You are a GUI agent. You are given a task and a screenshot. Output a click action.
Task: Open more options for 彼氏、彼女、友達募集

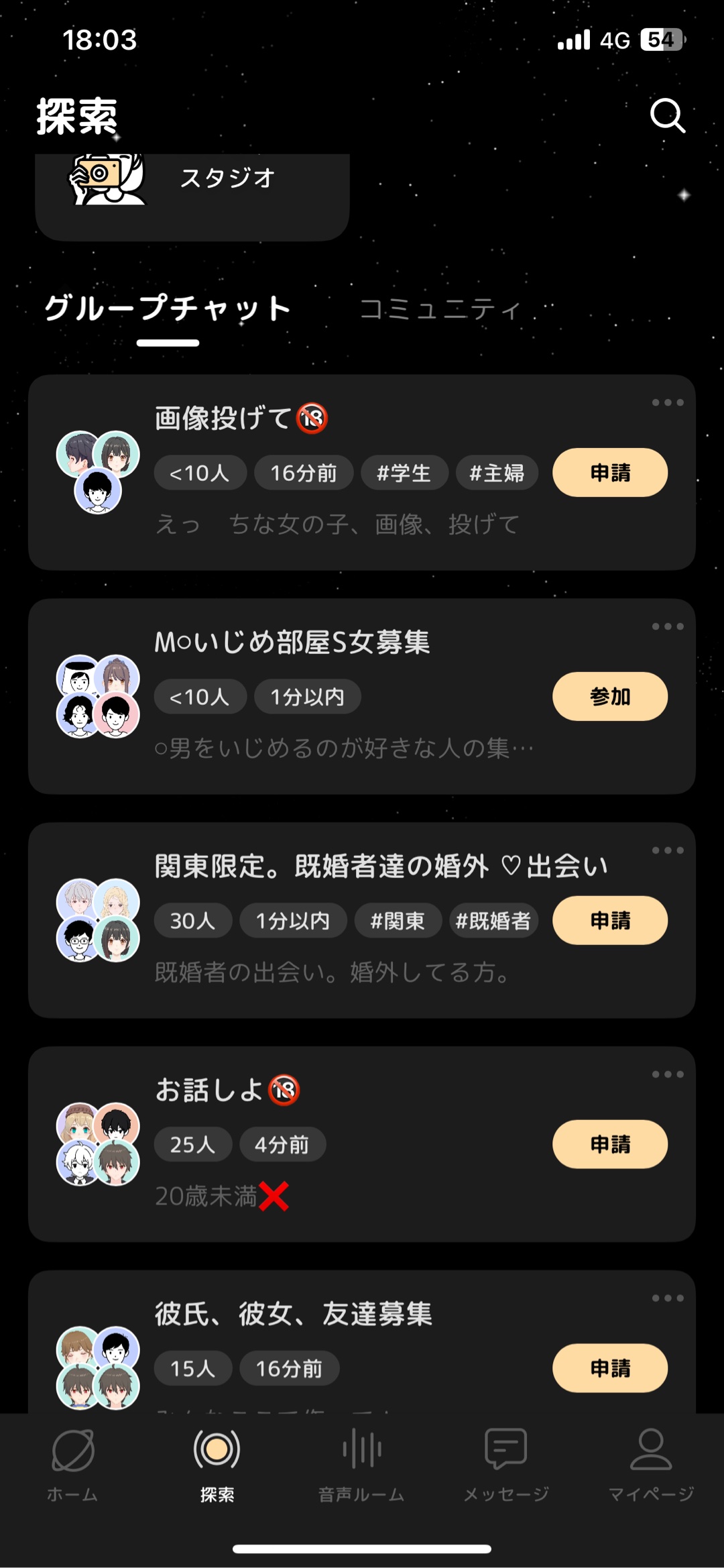668,1298
